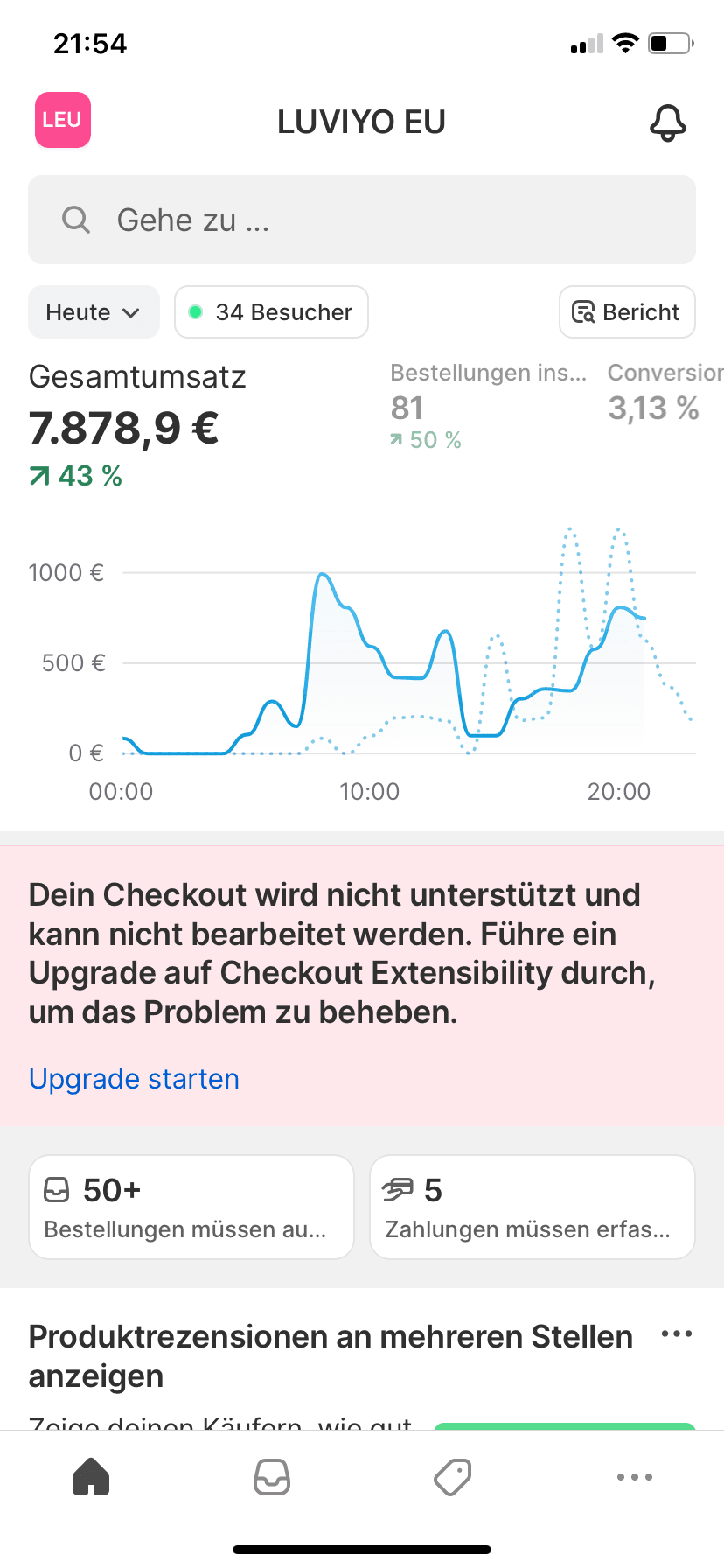Switch to the products tag tab
Image resolution: width=724 pixels, height=1568 pixels.
coord(453,1477)
